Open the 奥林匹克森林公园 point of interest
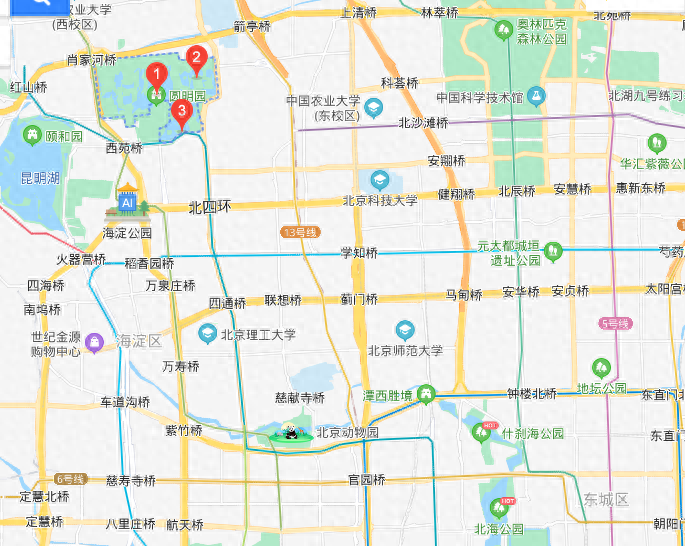This screenshot has height=546, width=685. point(504,30)
